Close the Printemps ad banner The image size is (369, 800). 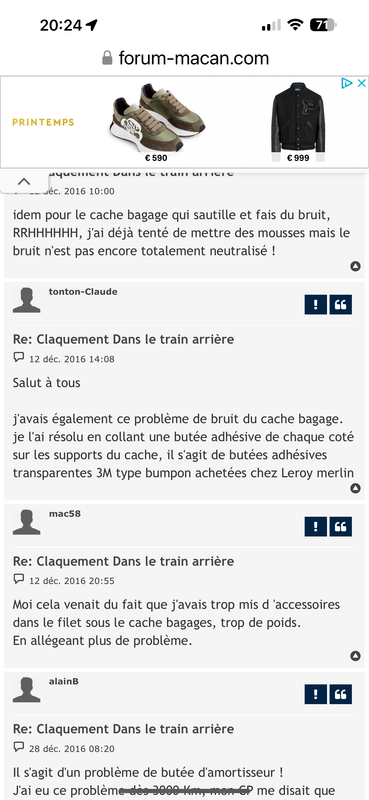361,83
